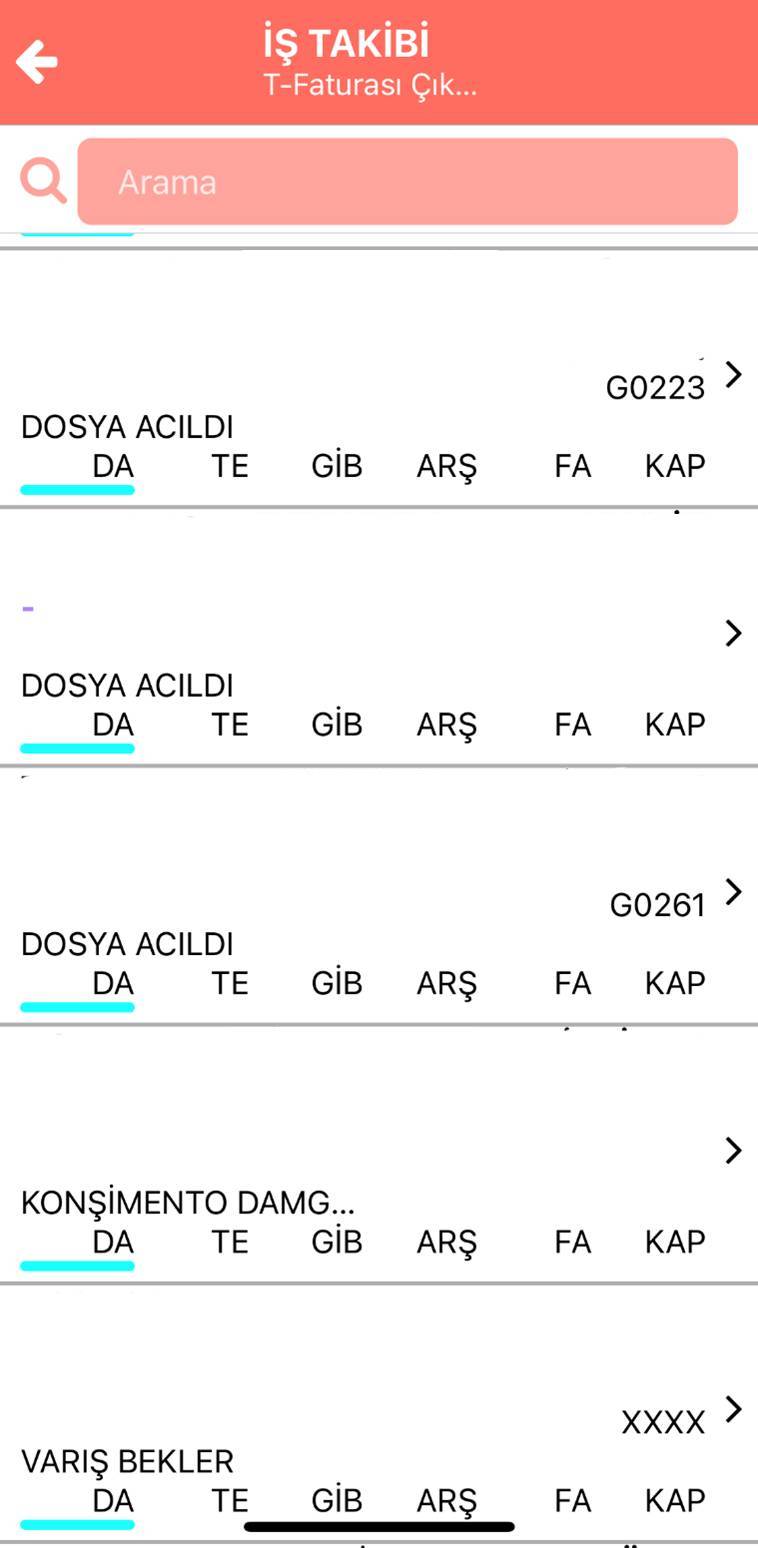Go back using the header arrow
This screenshot has height=1548, width=758.
[x=37, y=62]
